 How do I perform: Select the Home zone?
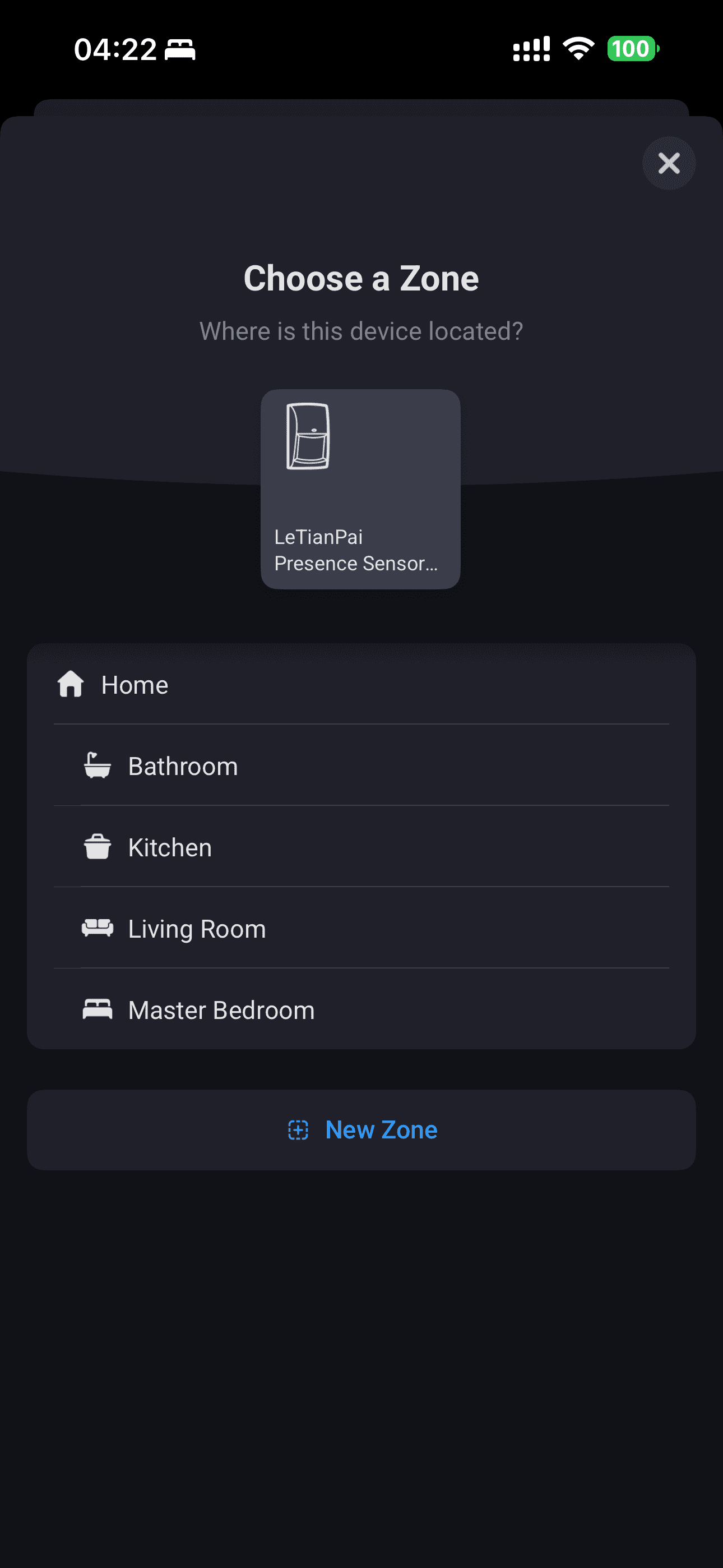[x=361, y=685]
